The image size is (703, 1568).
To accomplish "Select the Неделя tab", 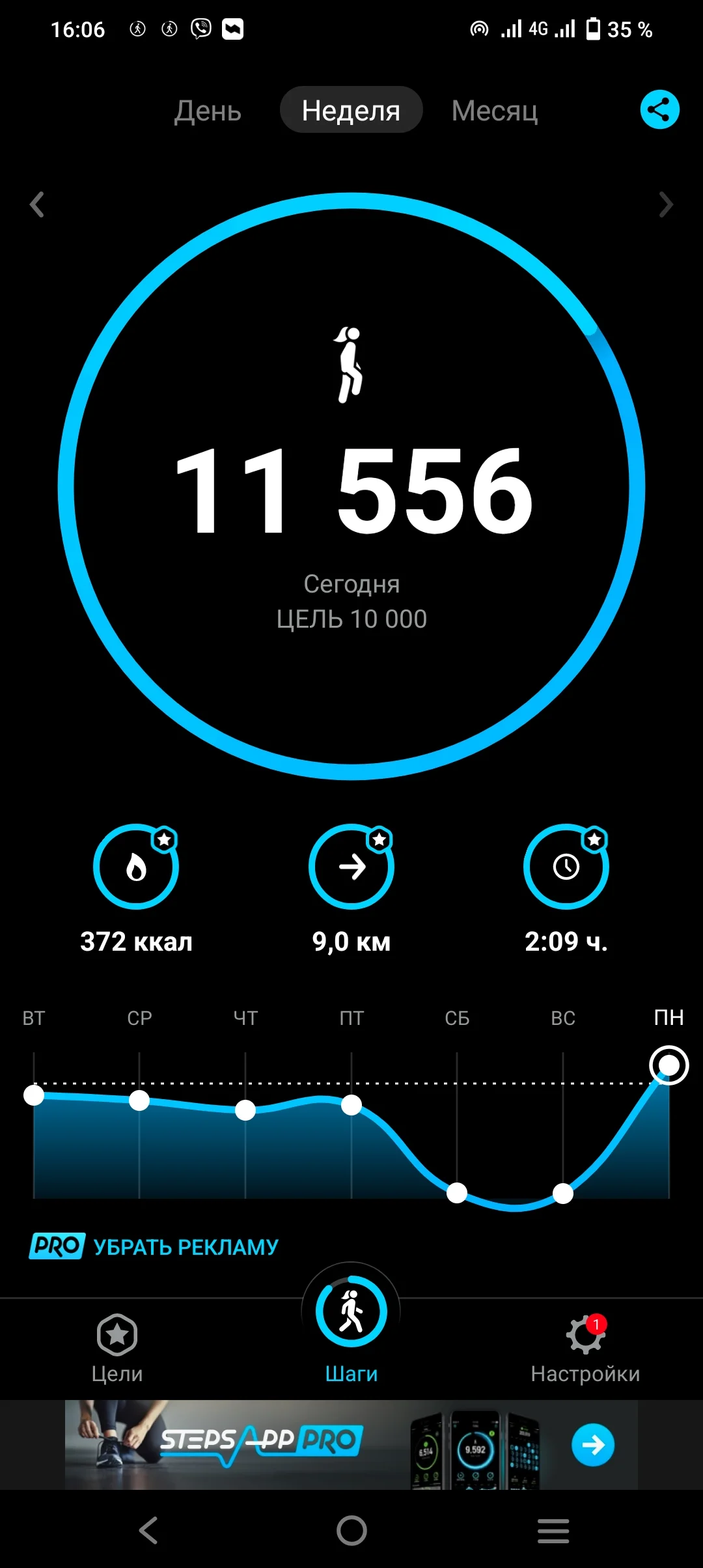I will (351, 110).
